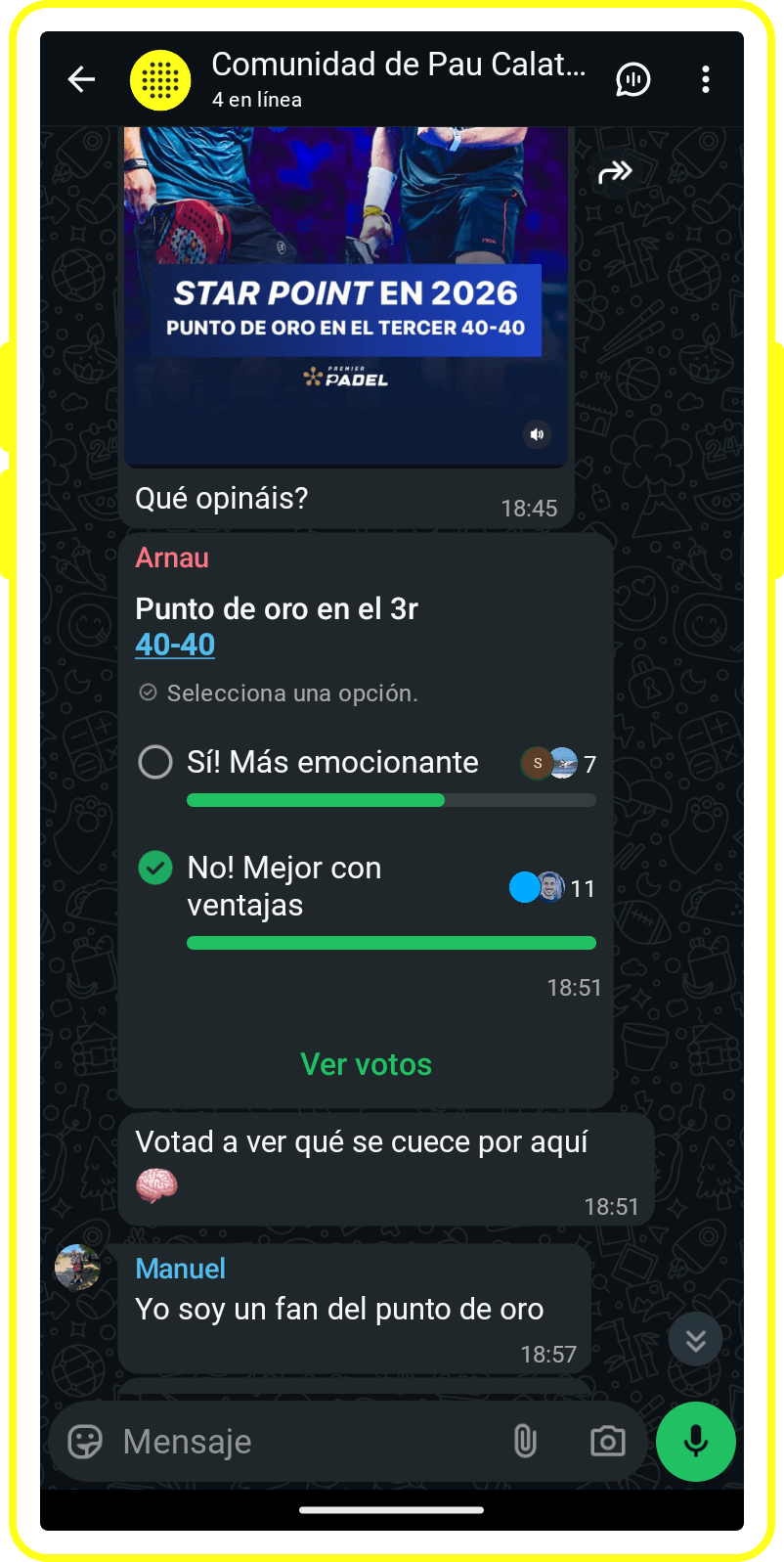
Task: Select the 'Sí! Más emocionante' poll option
Action: (x=155, y=762)
